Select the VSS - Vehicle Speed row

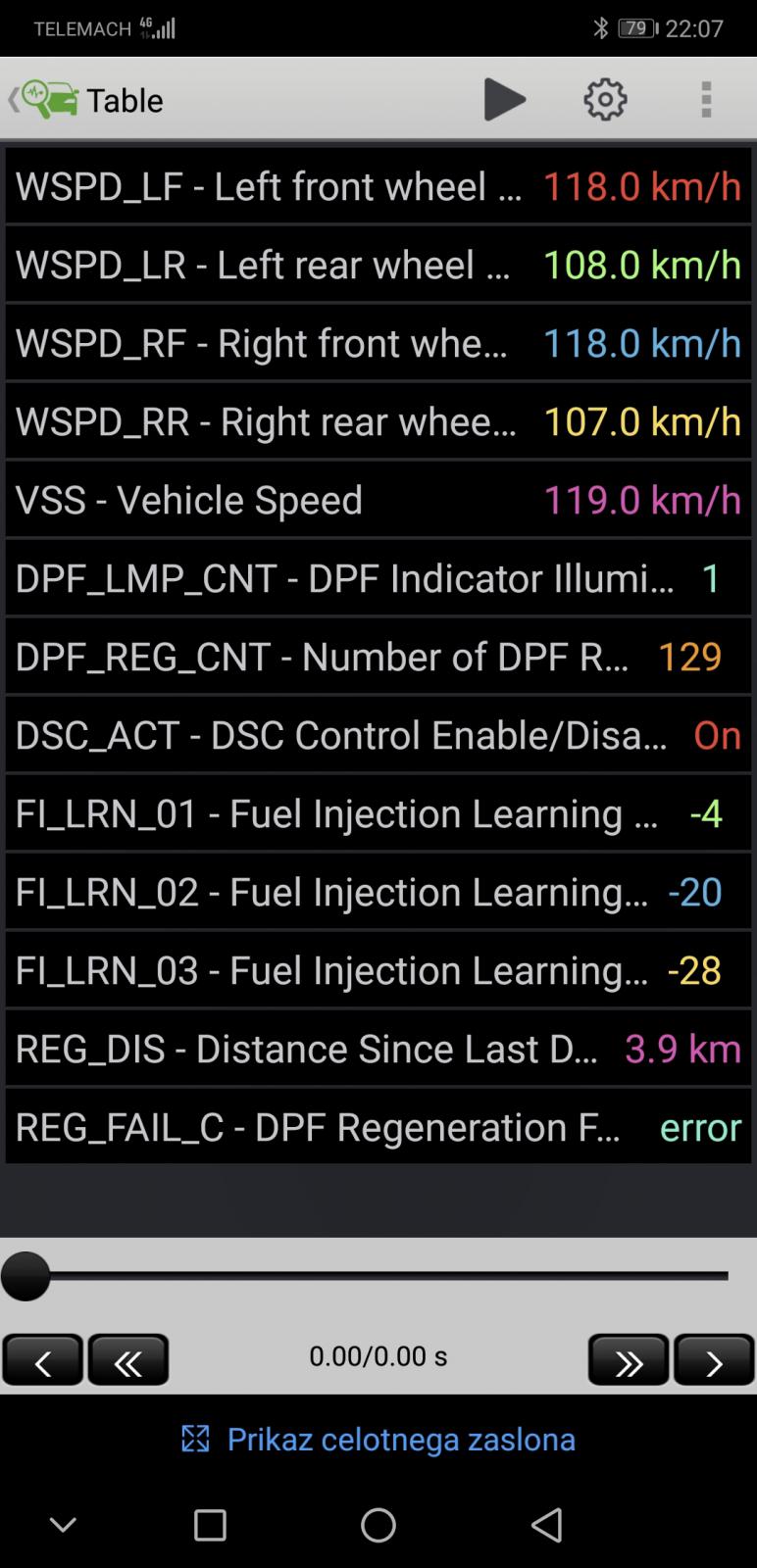pos(378,500)
